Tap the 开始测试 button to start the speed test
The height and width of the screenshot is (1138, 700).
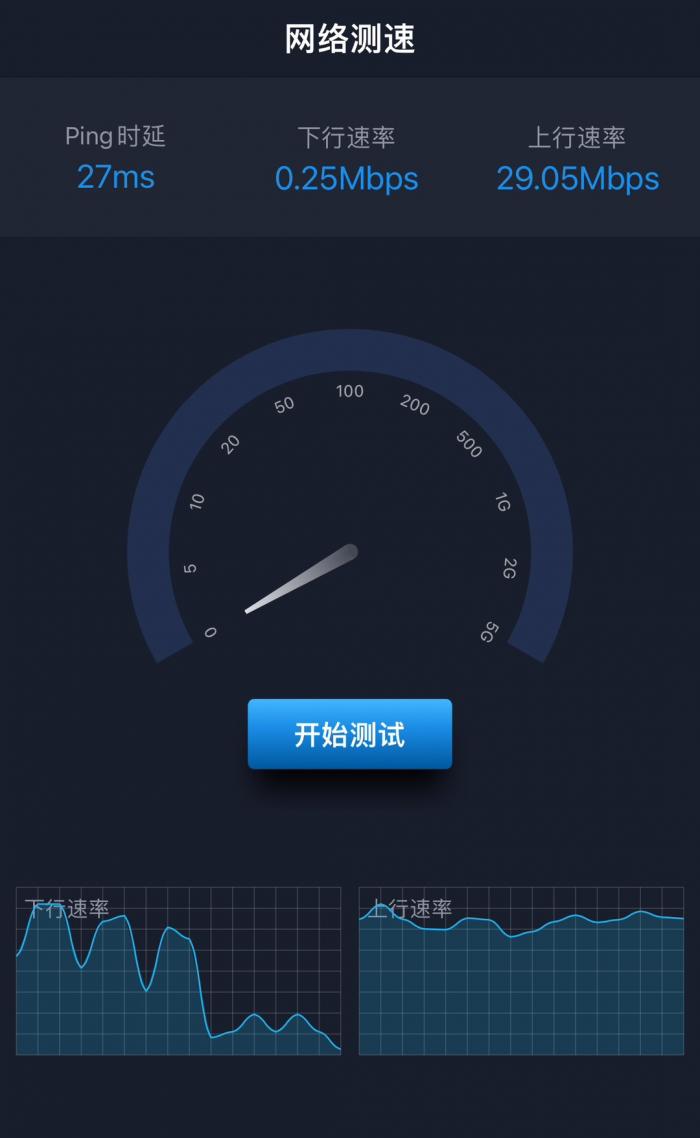pos(350,734)
